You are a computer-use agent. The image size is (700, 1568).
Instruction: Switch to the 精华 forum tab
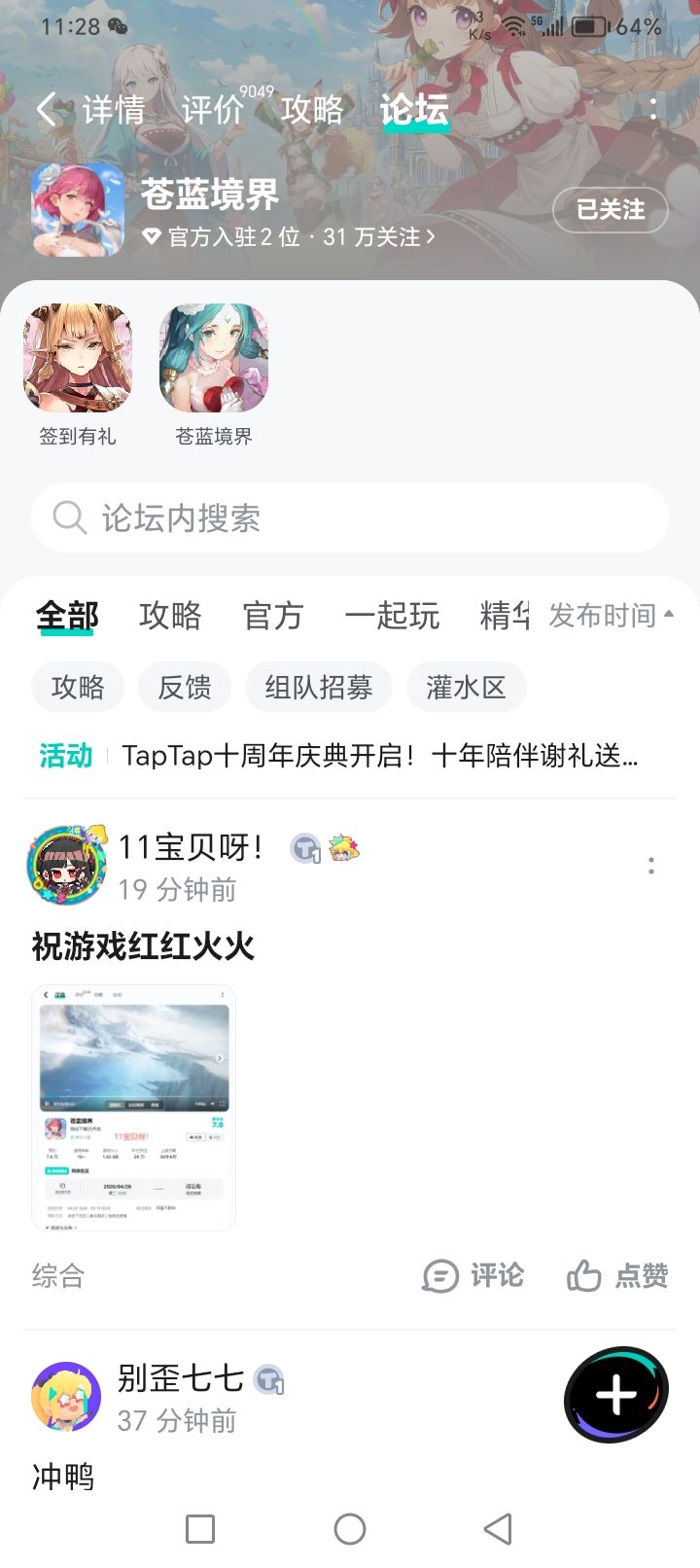(x=502, y=617)
